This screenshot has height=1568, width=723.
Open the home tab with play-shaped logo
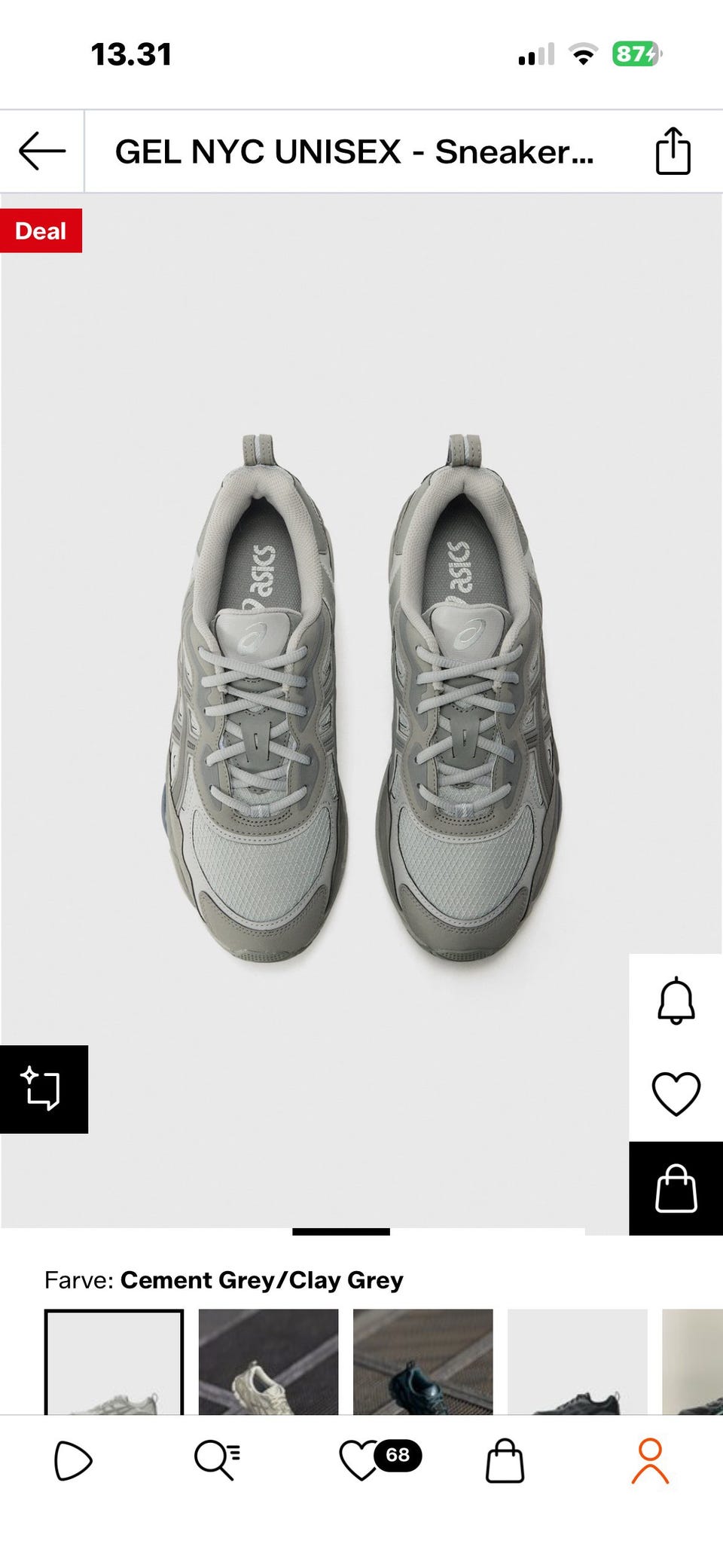pos(73,1461)
